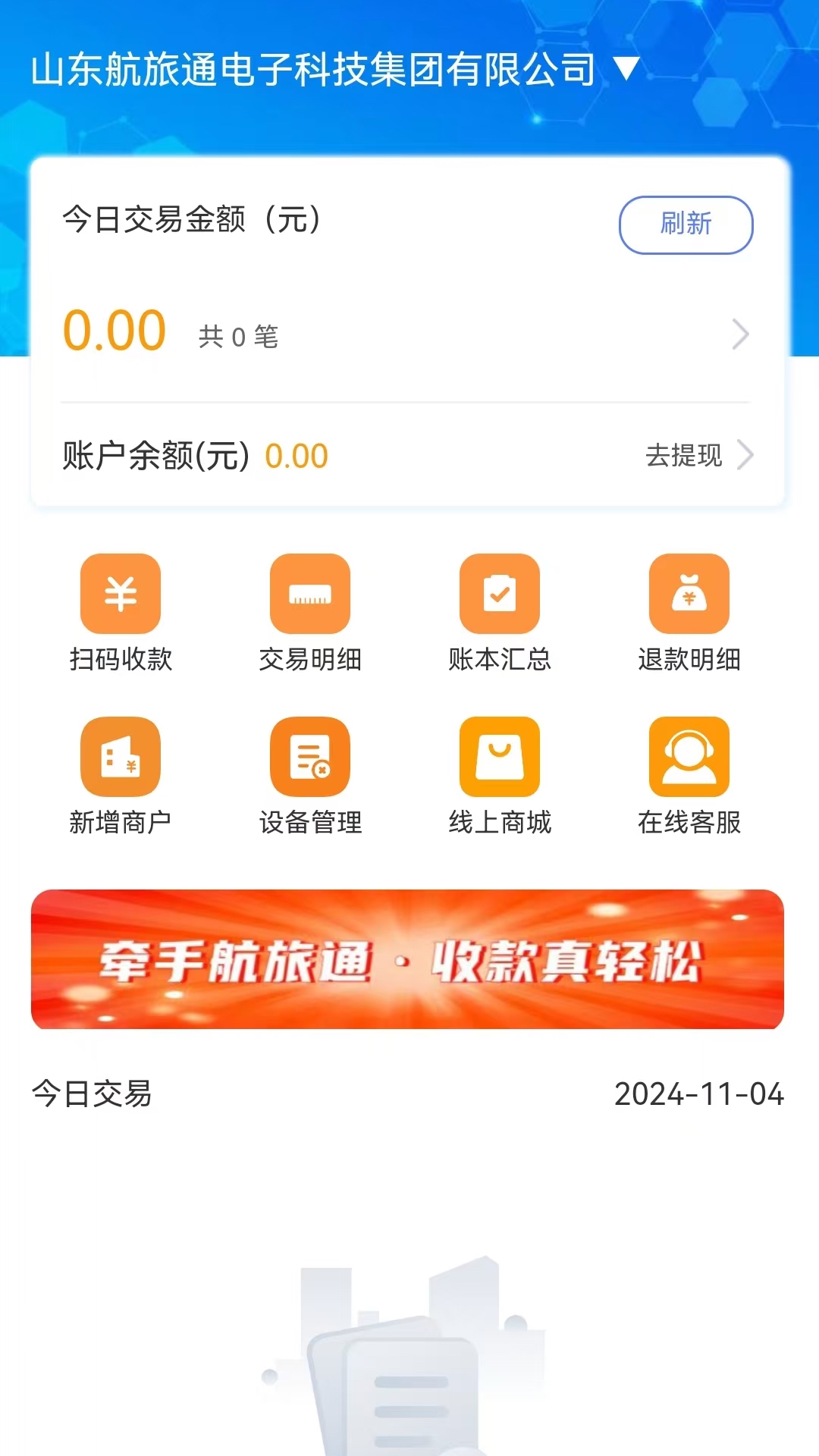Screen dimensions: 819x1456
Task: Tap the orange yuan symbol above 扫码收款
Action: pyautogui.click(x=120, y=594)
